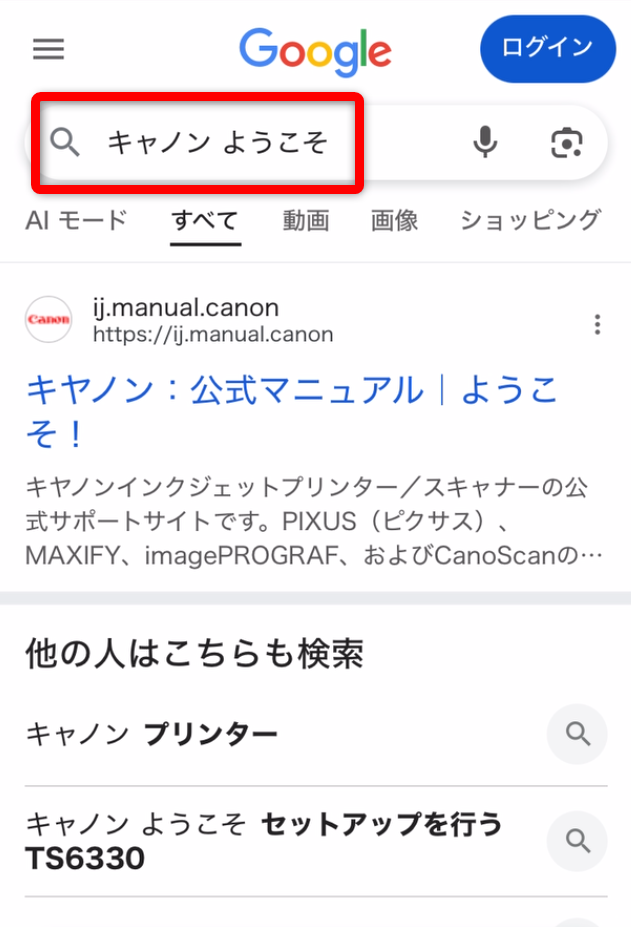Go to the ショッピング tab
This screenshot has width=631, height=927.
click(530, 220)
